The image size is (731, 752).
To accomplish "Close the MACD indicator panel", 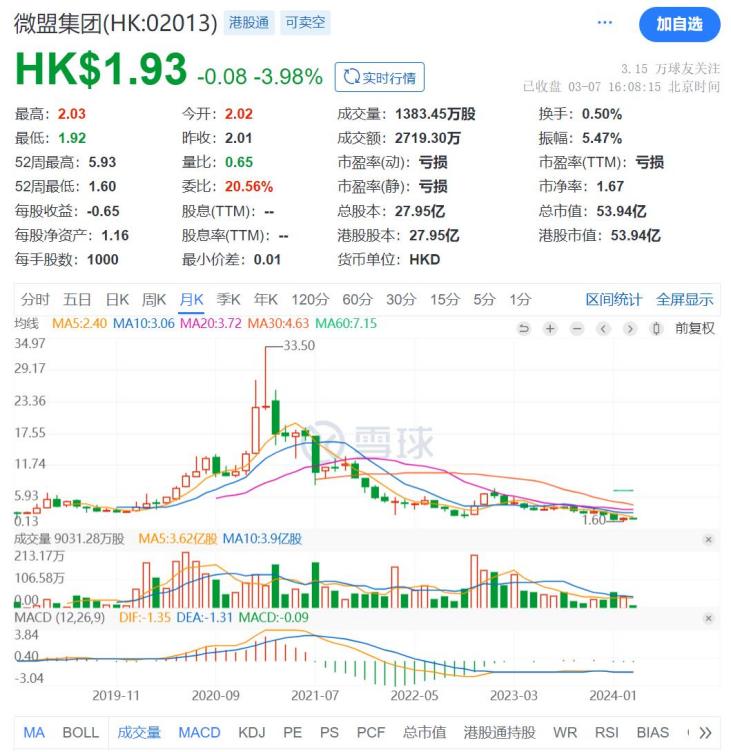I will [x=708, y=618].
